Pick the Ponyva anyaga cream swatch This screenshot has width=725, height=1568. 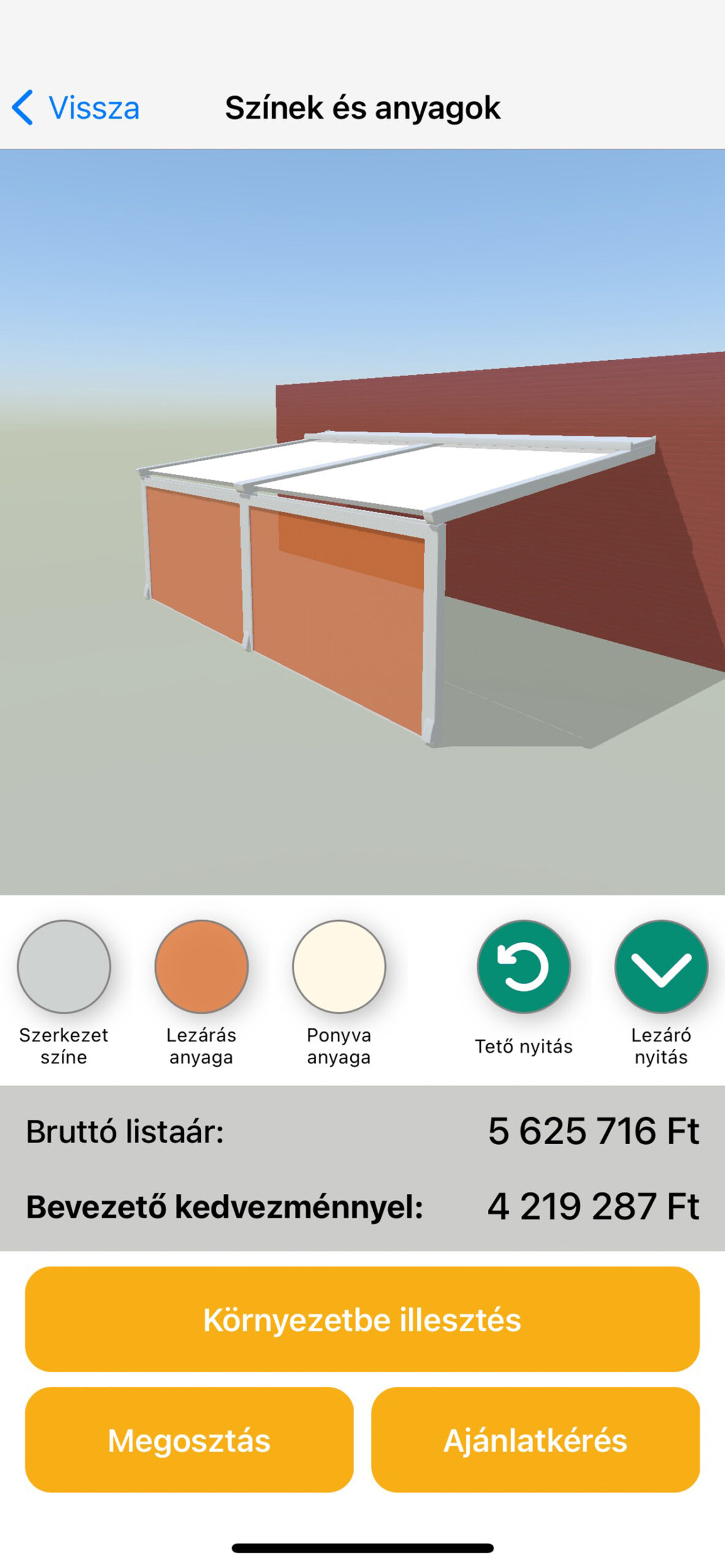point(339,966)
